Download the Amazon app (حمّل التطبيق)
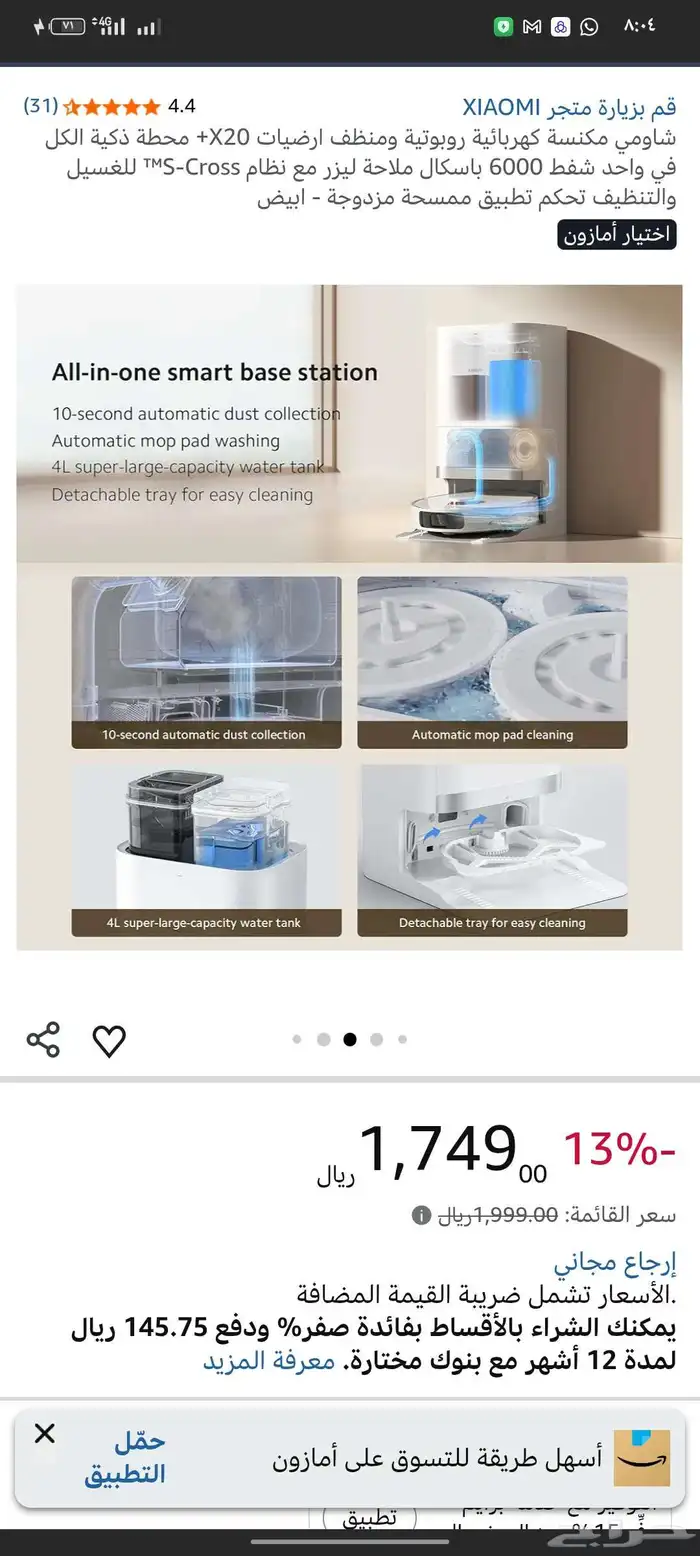This screenshot has height=1556, width=700. point(126,1457)
